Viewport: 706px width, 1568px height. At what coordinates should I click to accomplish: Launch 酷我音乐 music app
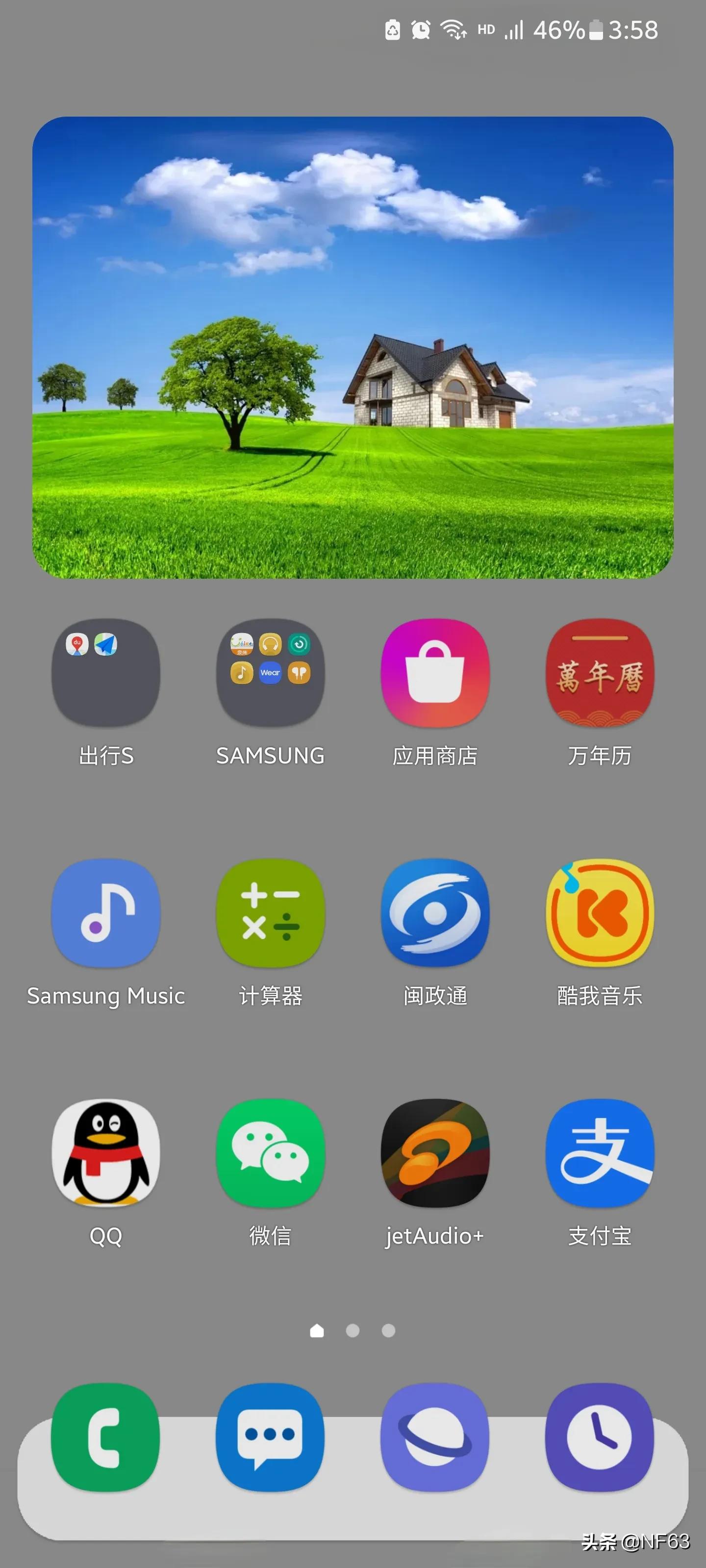(x=600, y=913)
